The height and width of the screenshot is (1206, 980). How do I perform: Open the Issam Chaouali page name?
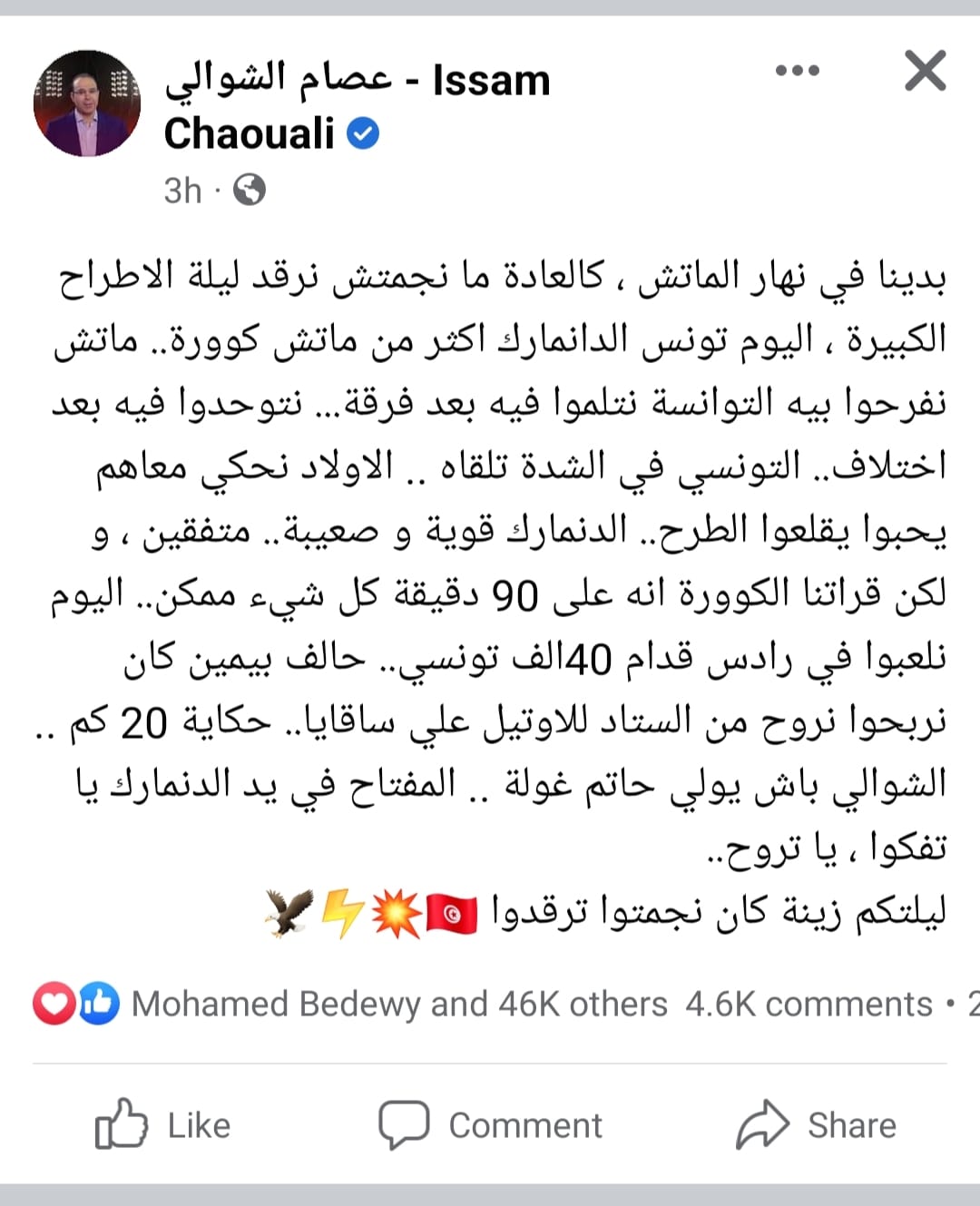(x=356, y=106)
